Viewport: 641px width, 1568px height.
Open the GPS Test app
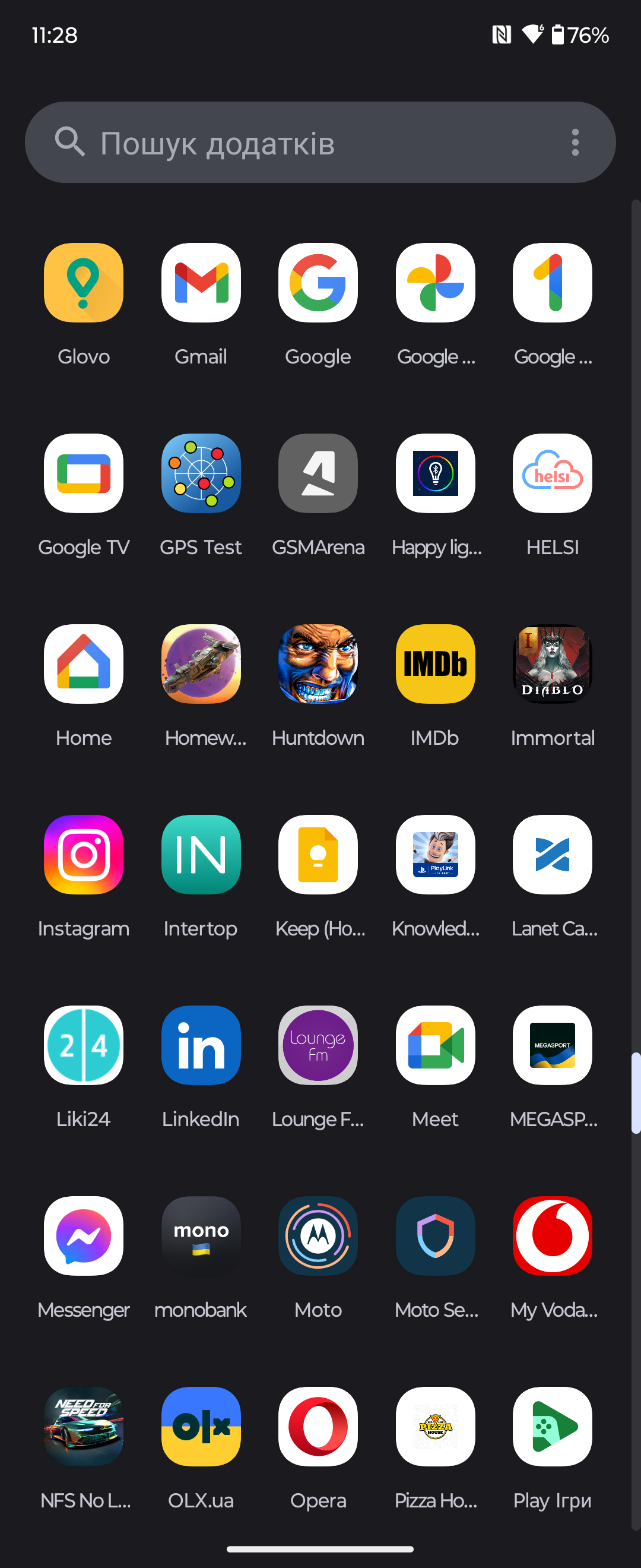(x=201, y=473)
